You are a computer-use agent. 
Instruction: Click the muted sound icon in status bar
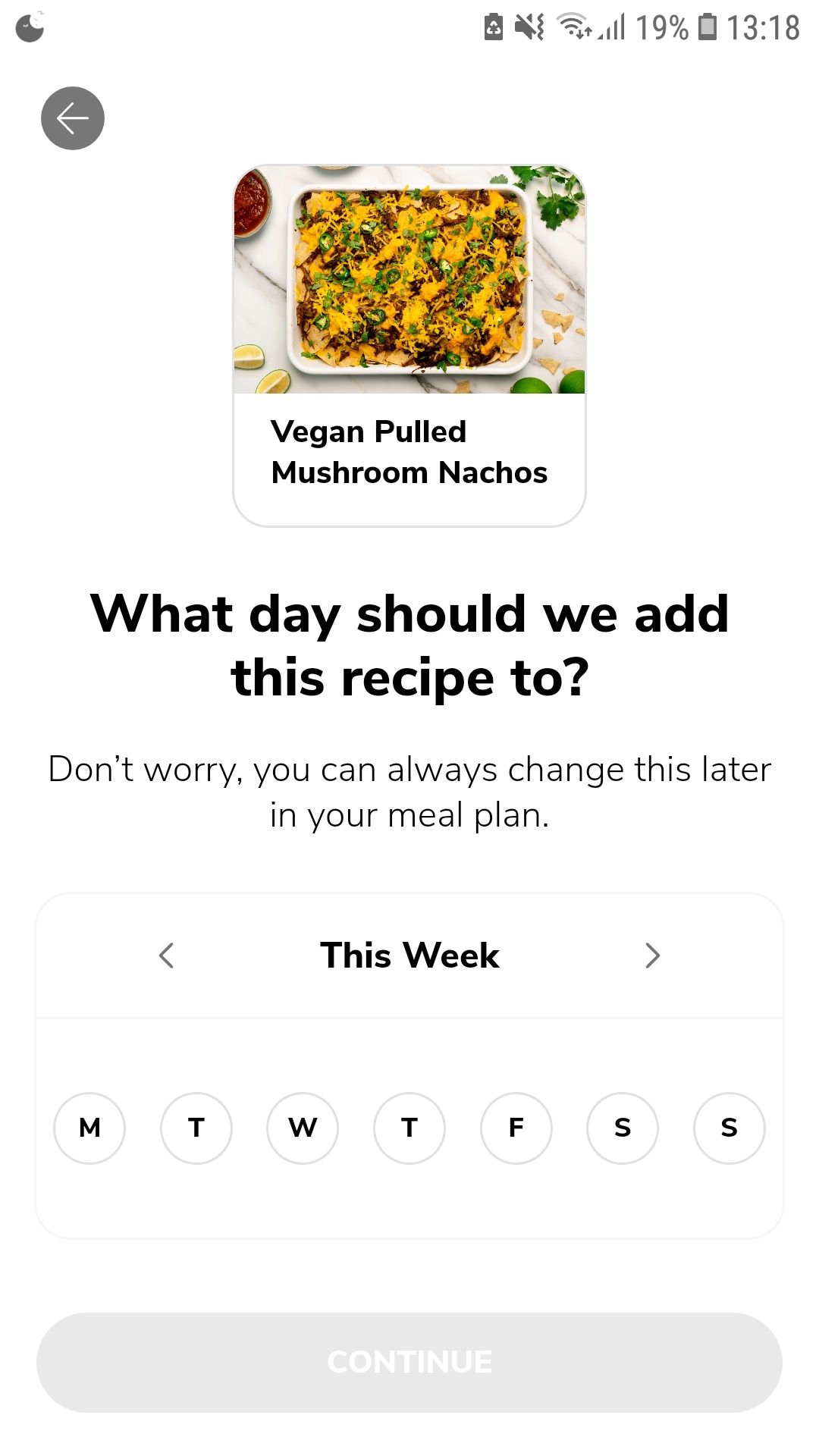click(529, 27)
